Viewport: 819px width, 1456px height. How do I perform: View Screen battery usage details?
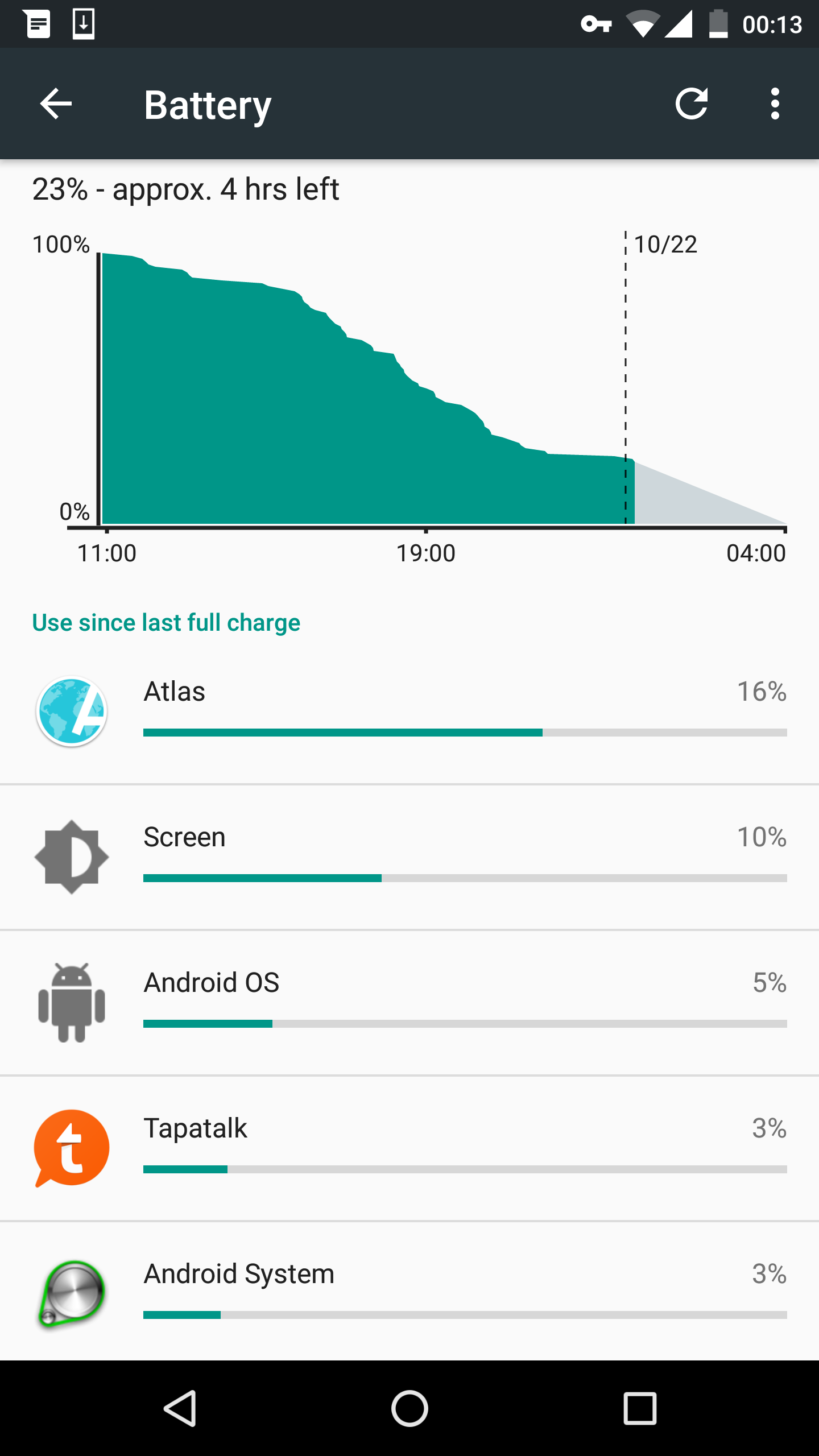[x=409, y=857]
